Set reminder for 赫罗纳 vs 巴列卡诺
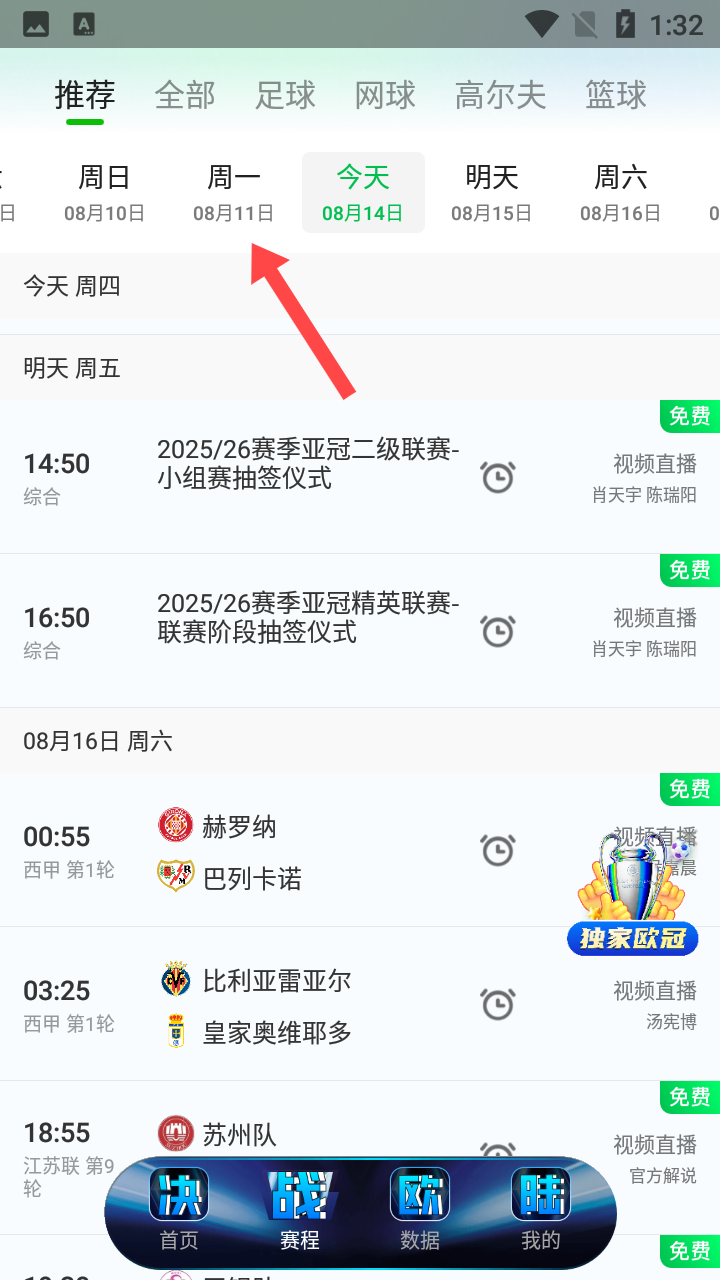This screenshot has width=720, height=1280. coord(497,850)
